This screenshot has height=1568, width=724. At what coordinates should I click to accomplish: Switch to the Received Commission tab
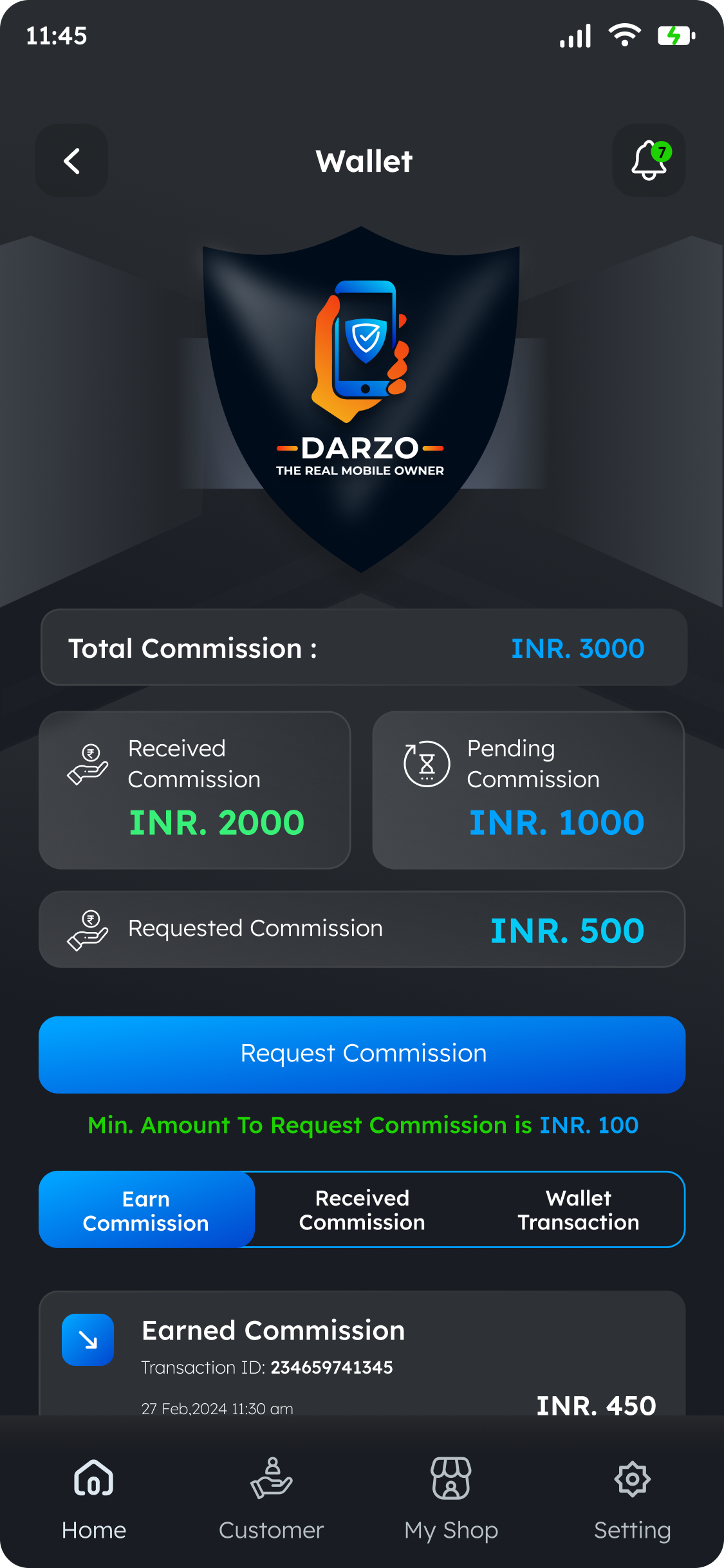(x=362, y=1210)
